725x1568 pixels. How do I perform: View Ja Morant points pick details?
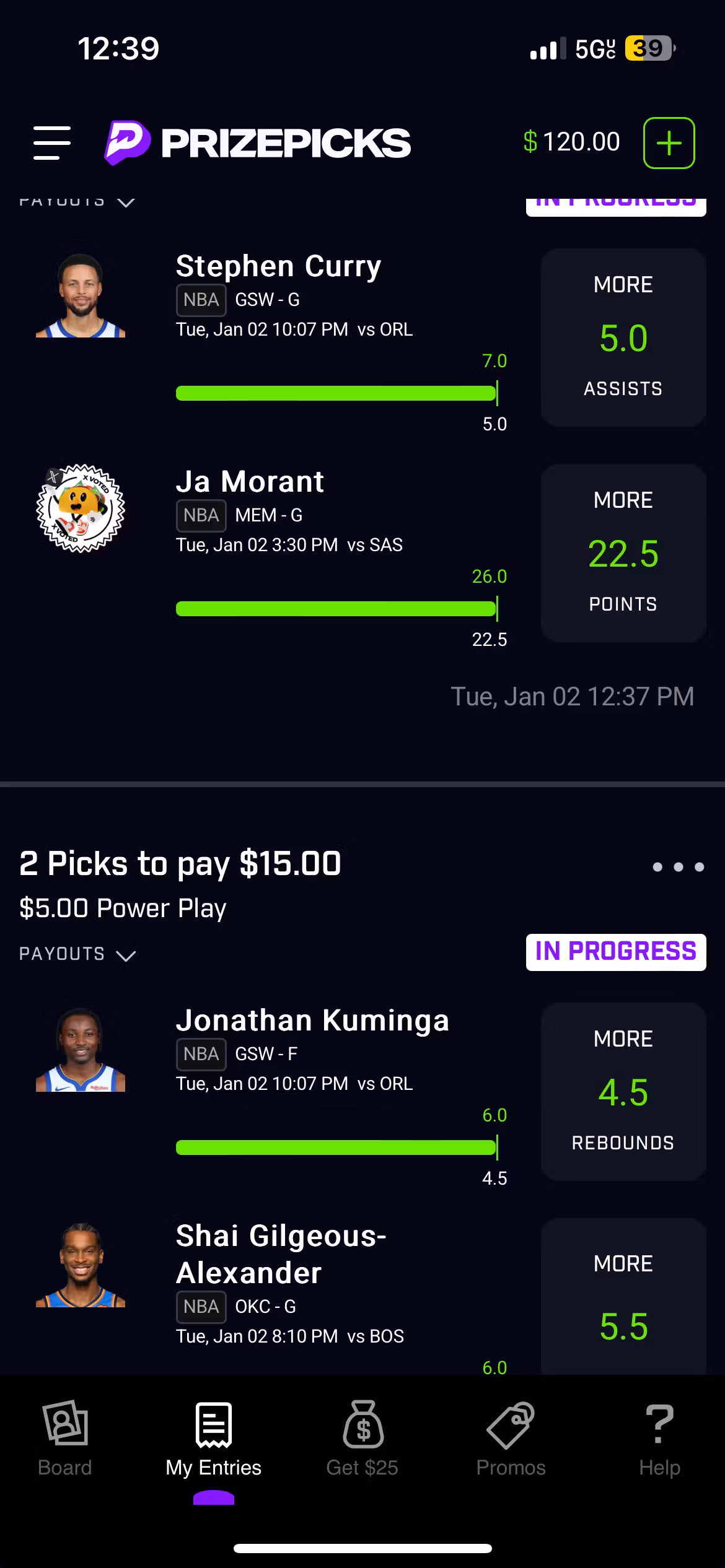[x=623, y=553]
